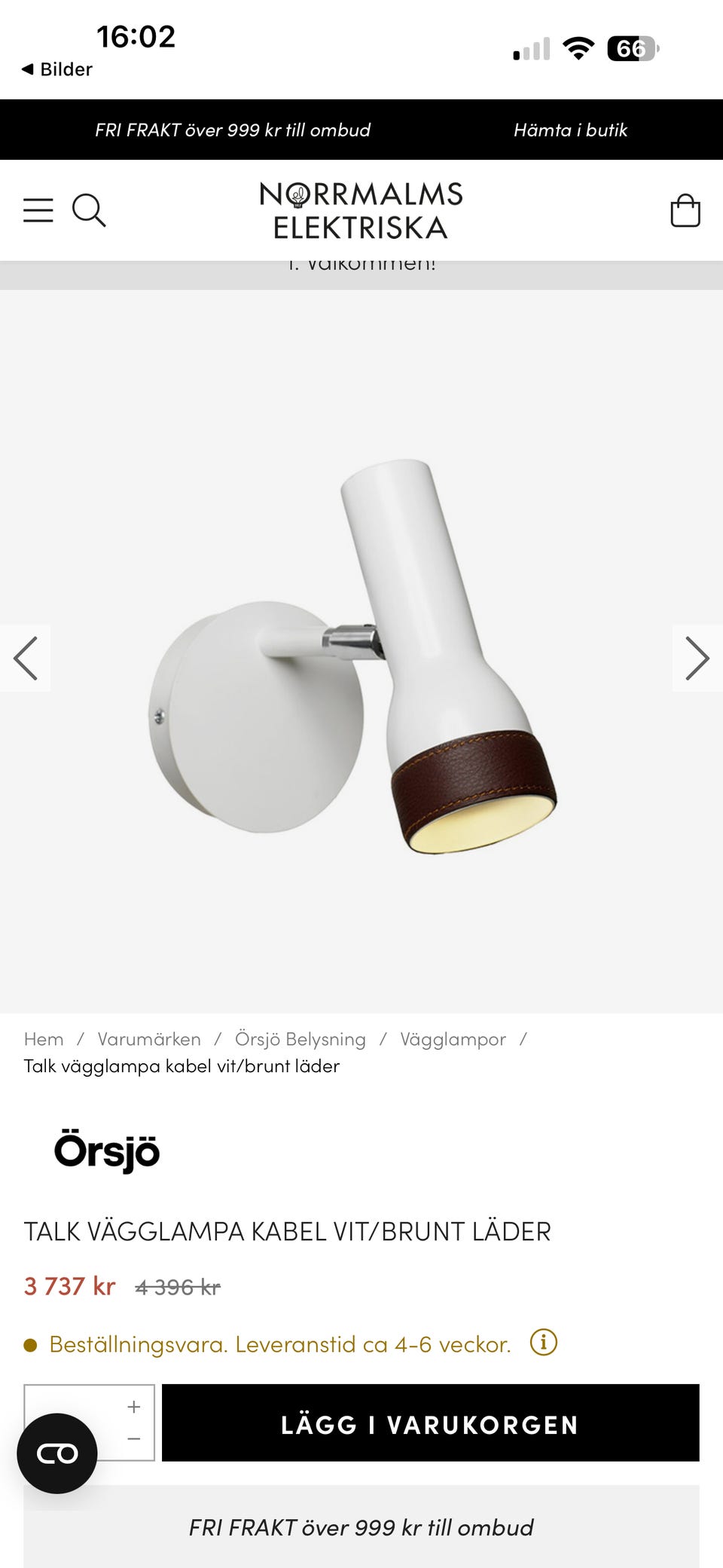723x1568 pixels.
Task: Decrease quantity with the minus button
Action: coord(134,1438)
